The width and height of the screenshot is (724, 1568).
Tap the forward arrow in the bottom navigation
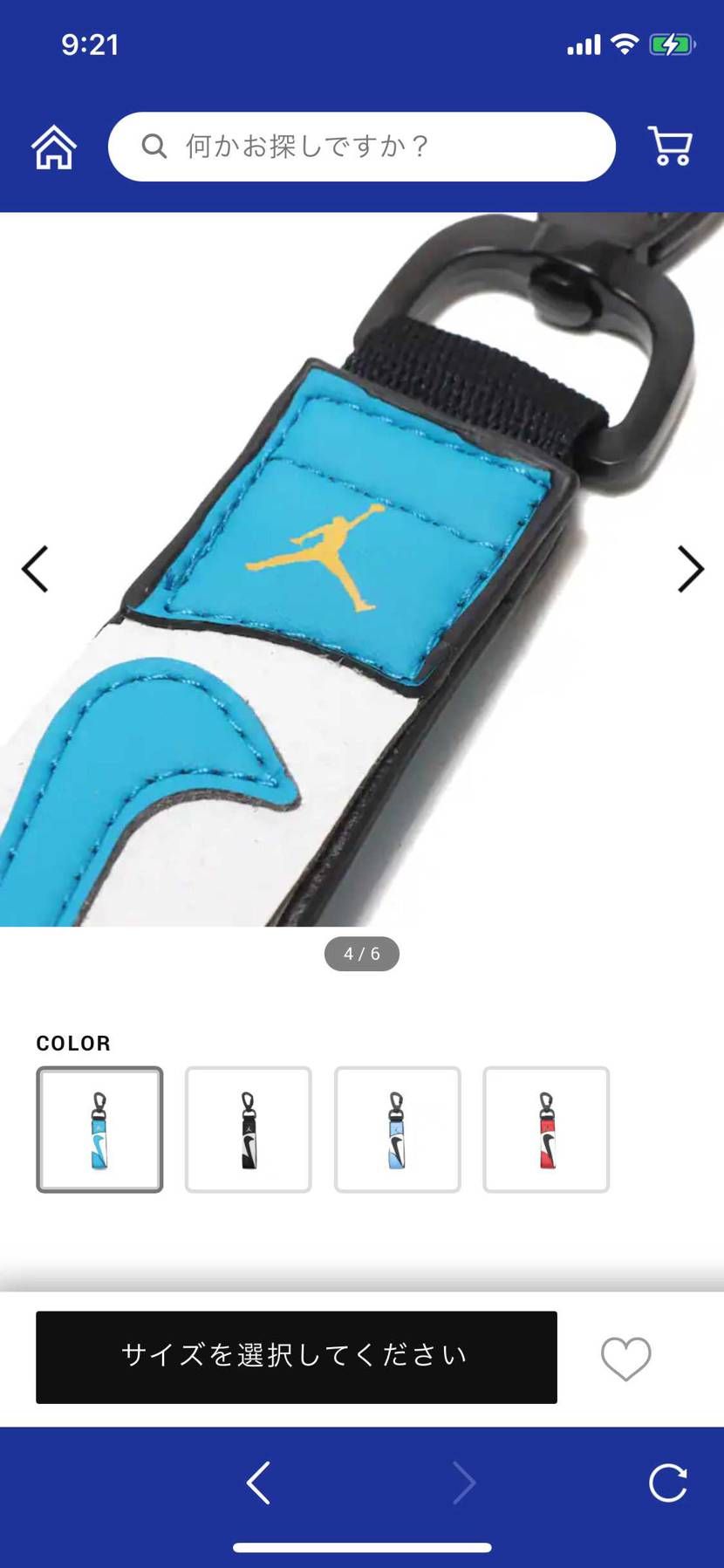(463, 1482)
